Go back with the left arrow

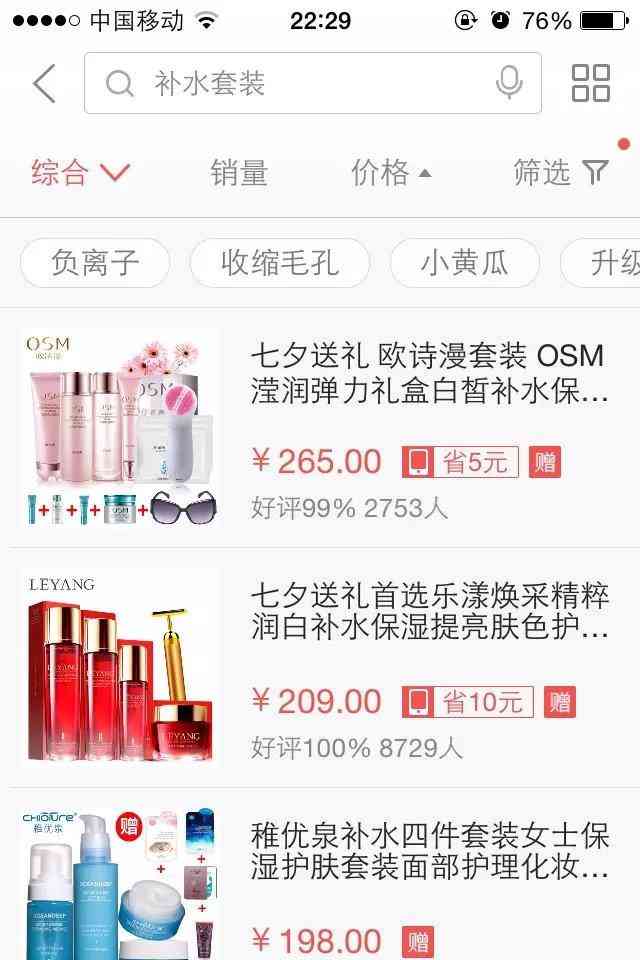click(45, 83)
